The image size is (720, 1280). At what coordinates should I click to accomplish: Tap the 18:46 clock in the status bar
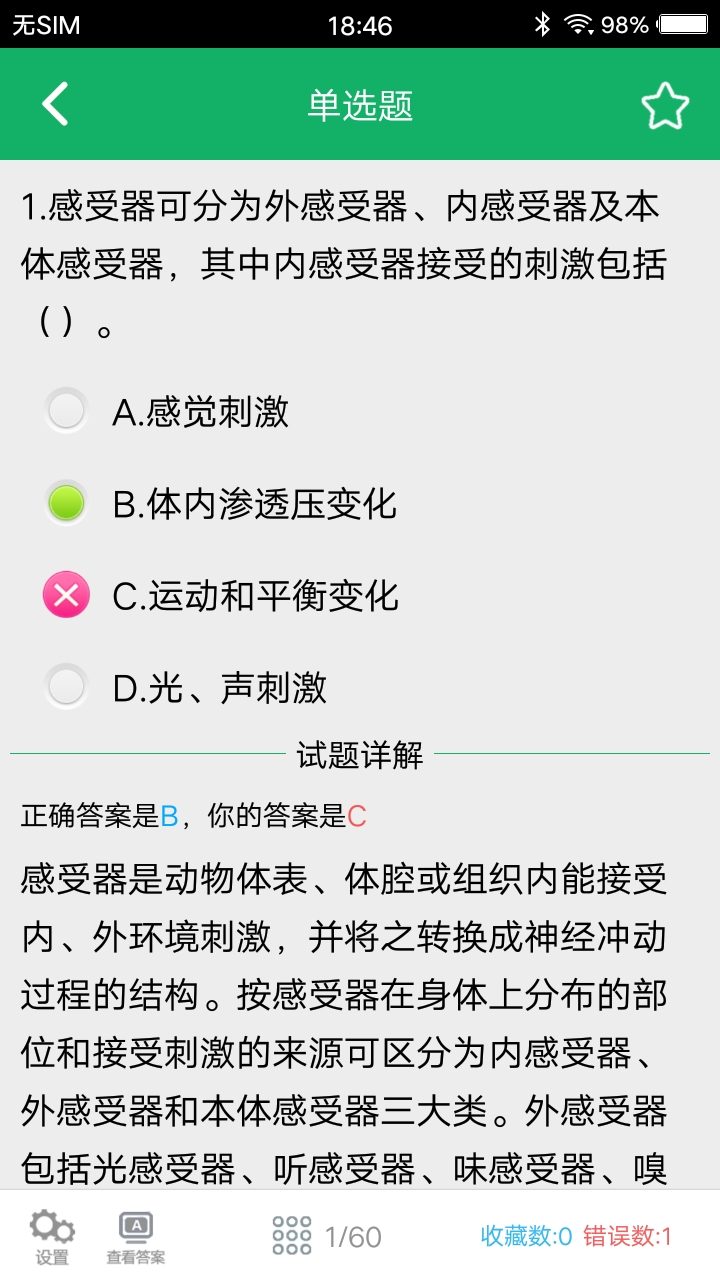tap(360, 25)
